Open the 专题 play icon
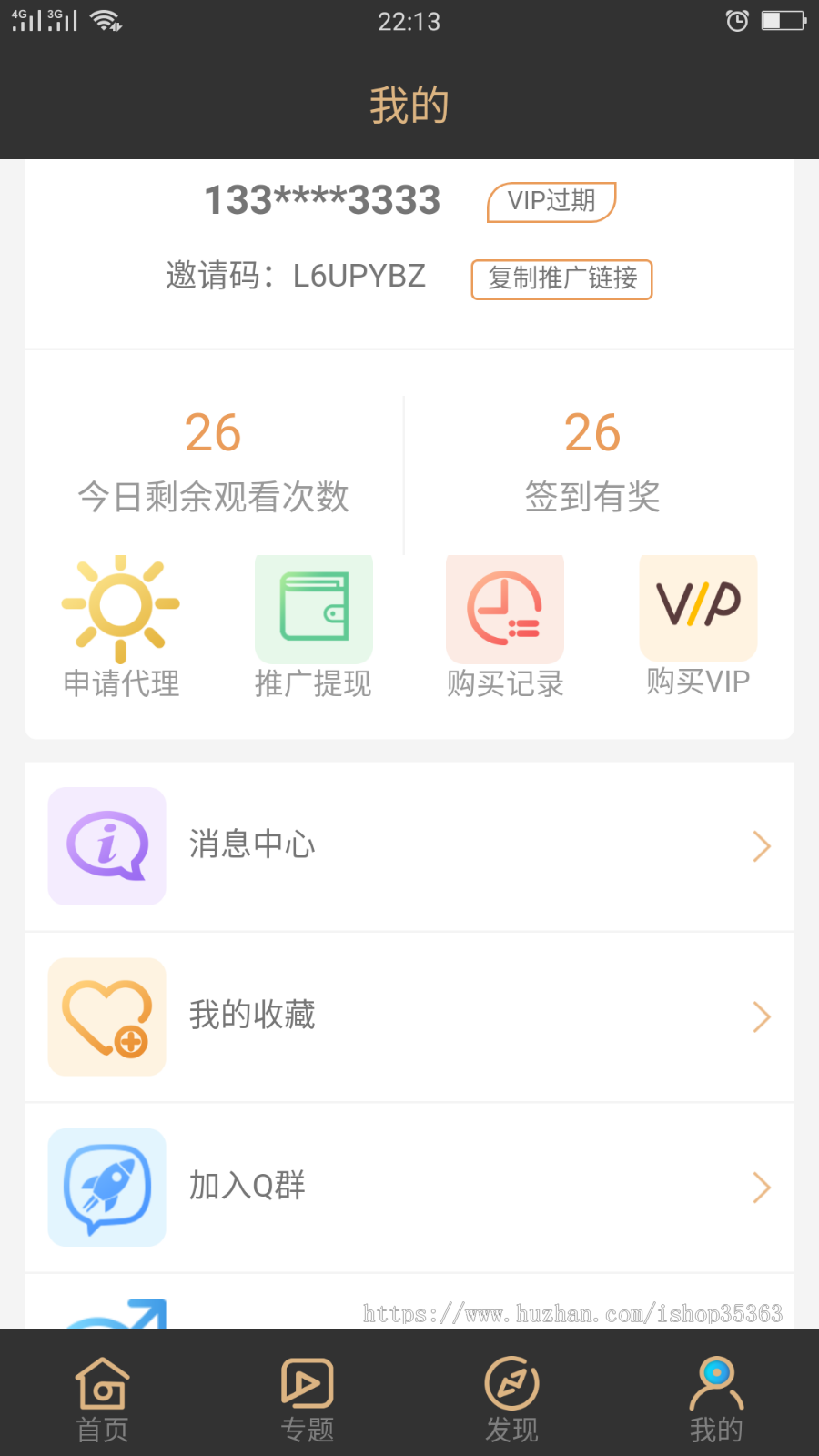Screen dimensions: 819x1456 point(307,1386)
